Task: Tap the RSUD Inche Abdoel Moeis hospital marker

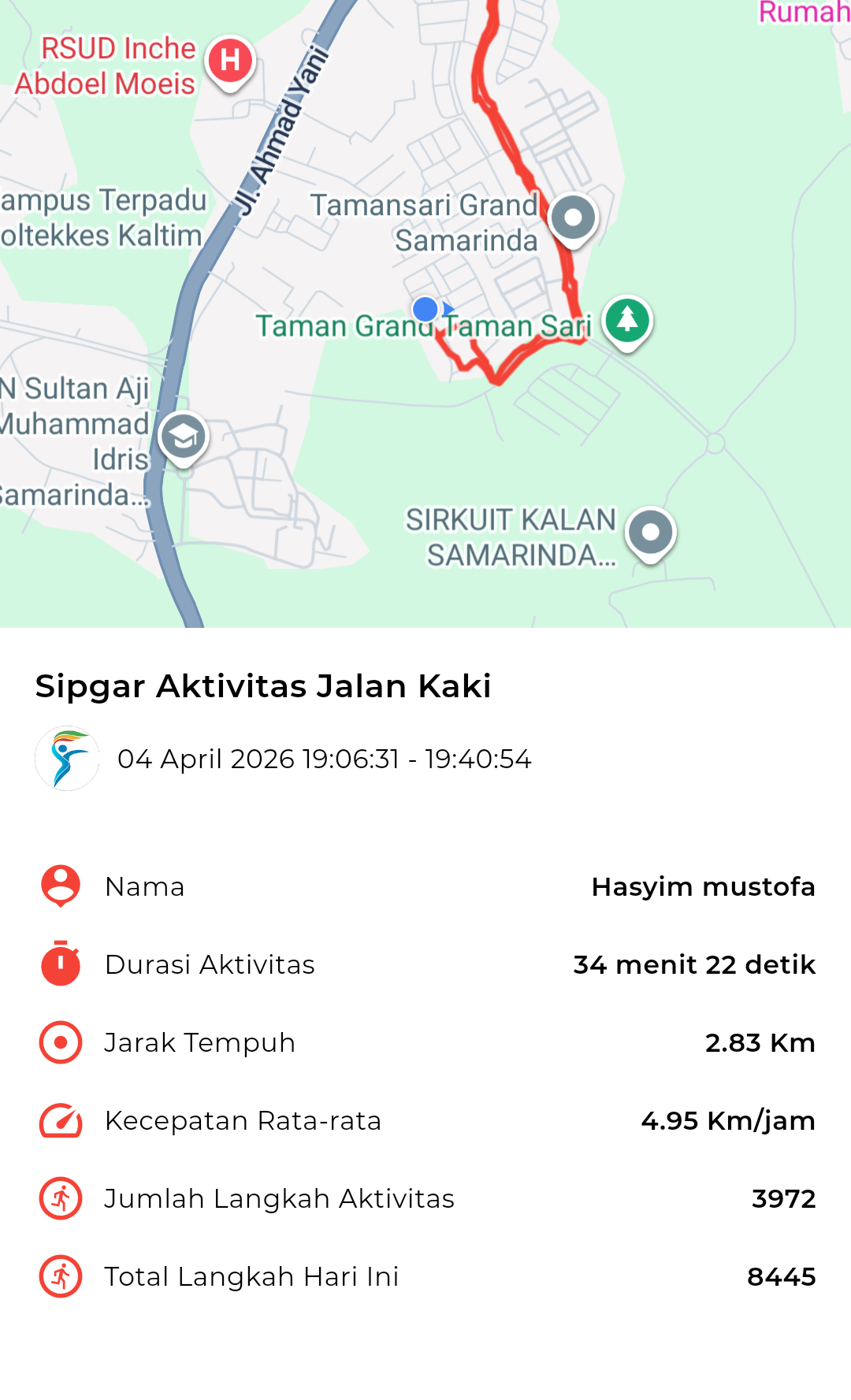Action: coord(229,61)
